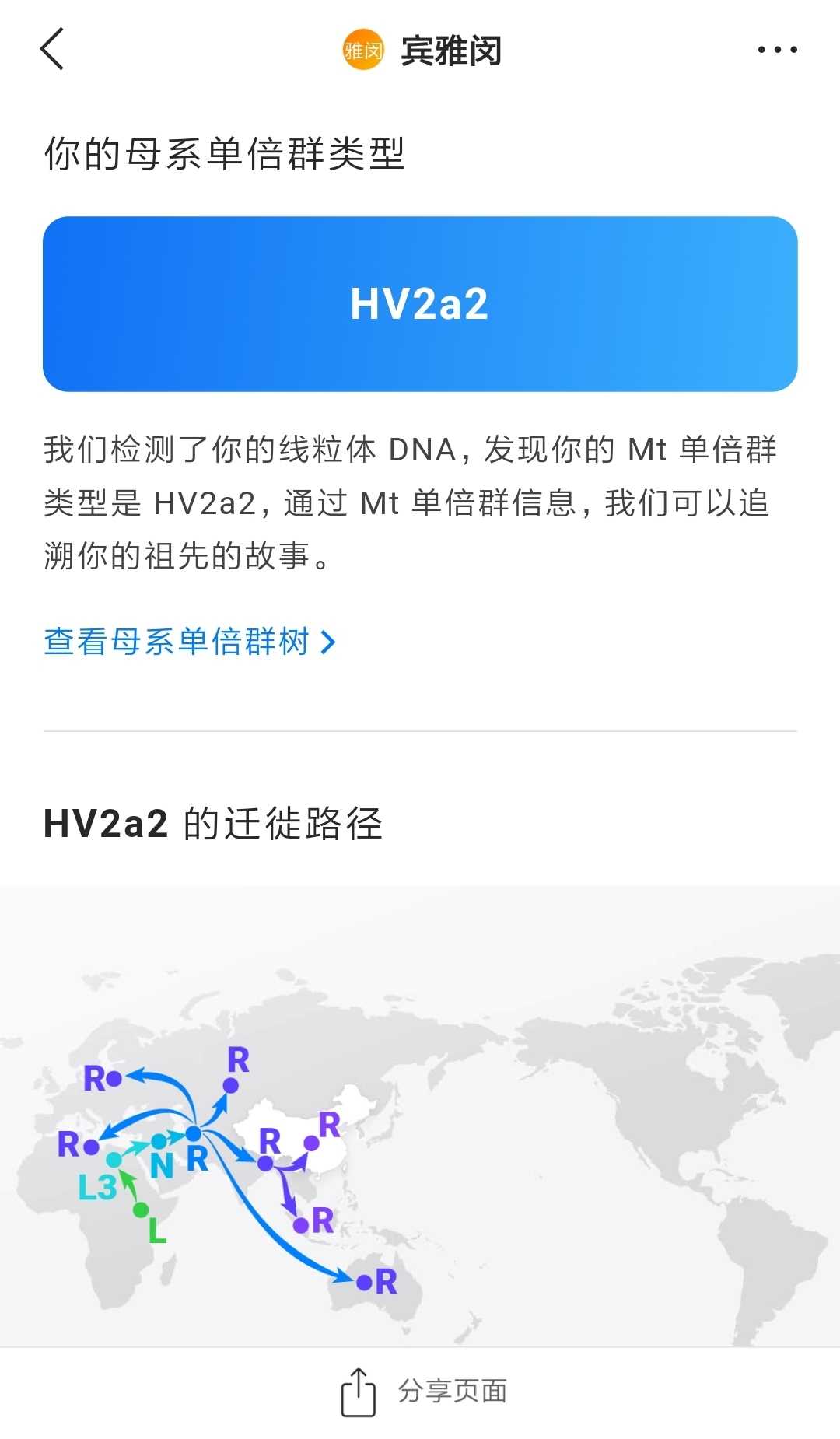This screenshot has width=840, height=1439.
Task: Open 查看母系单倍群树 link
Action: tap(189, 642)
